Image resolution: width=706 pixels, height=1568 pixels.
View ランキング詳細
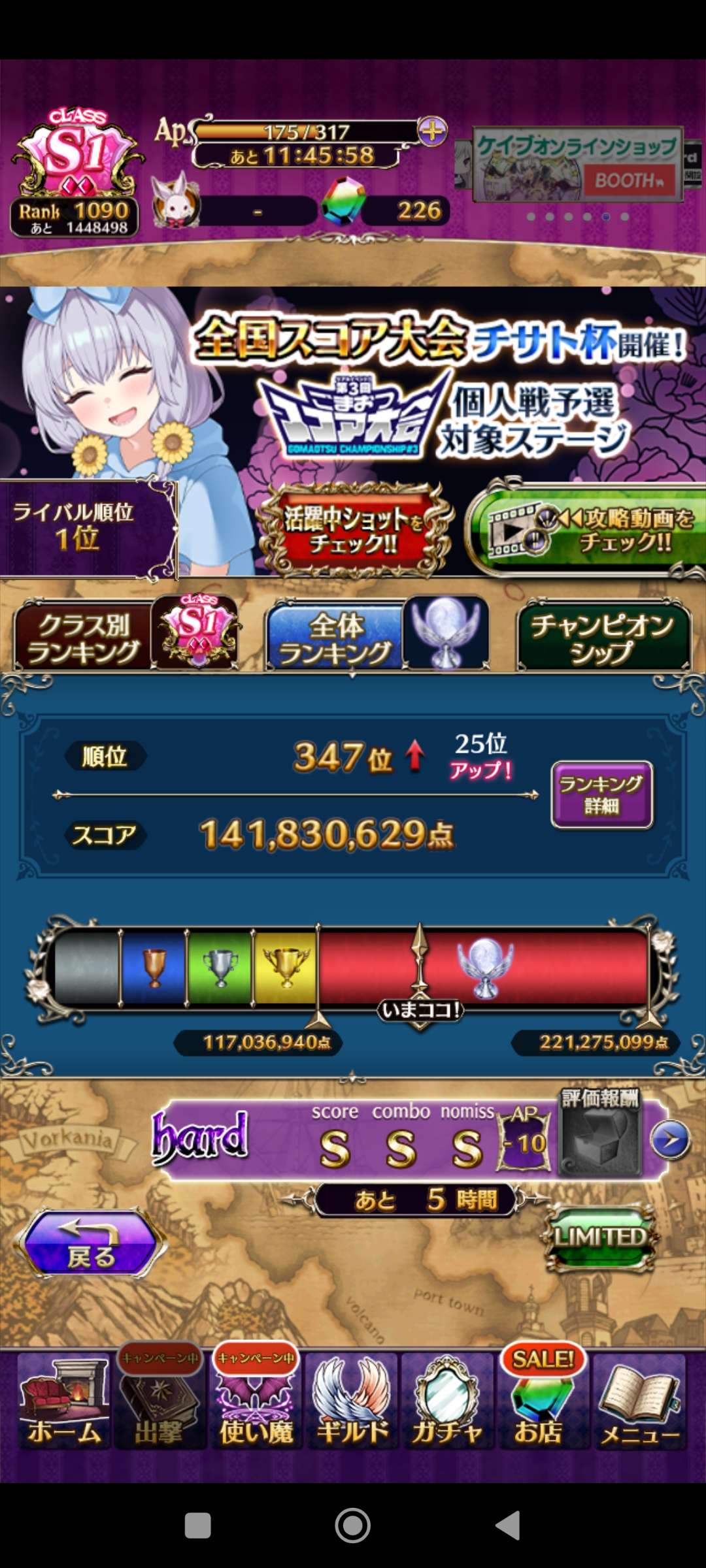click(601, 794)
